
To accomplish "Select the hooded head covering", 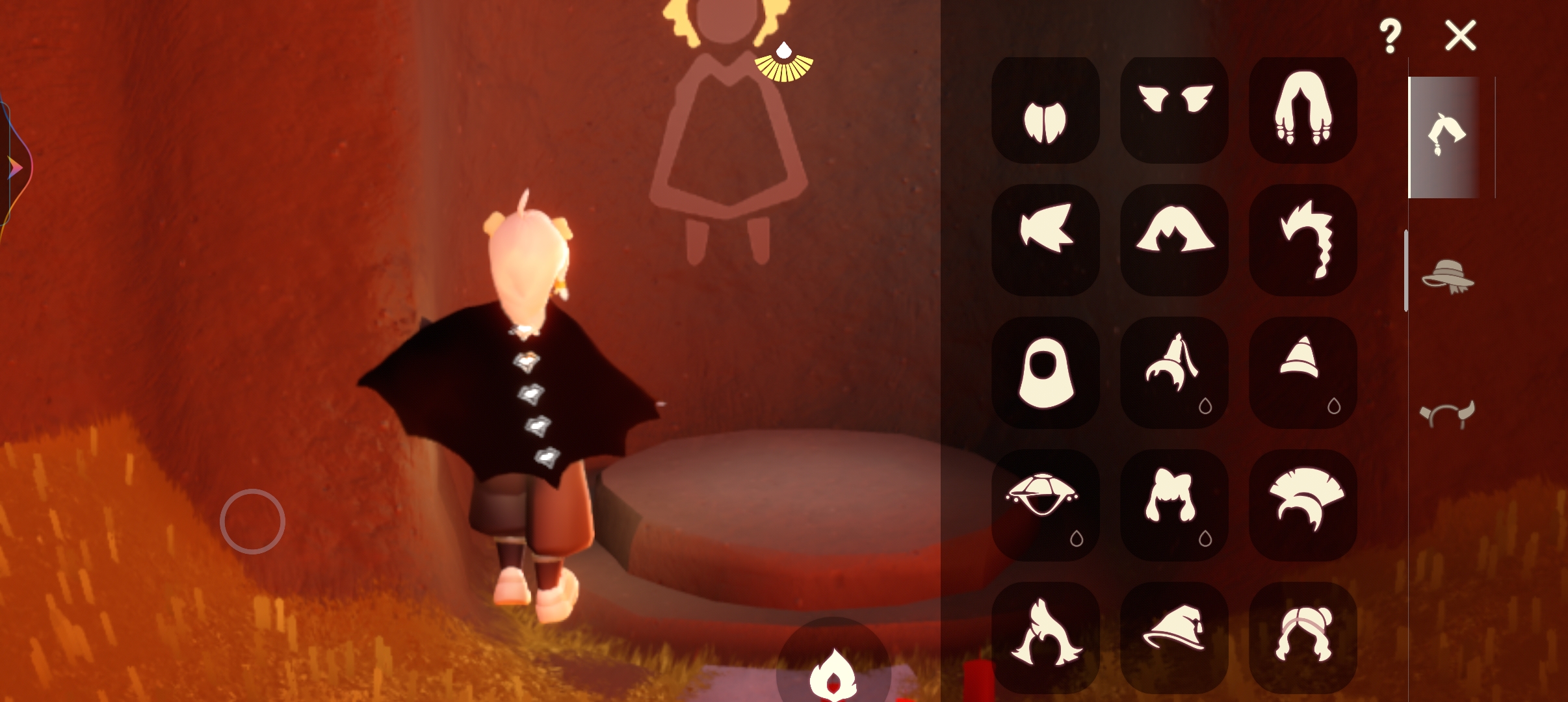I will 1045,372.
